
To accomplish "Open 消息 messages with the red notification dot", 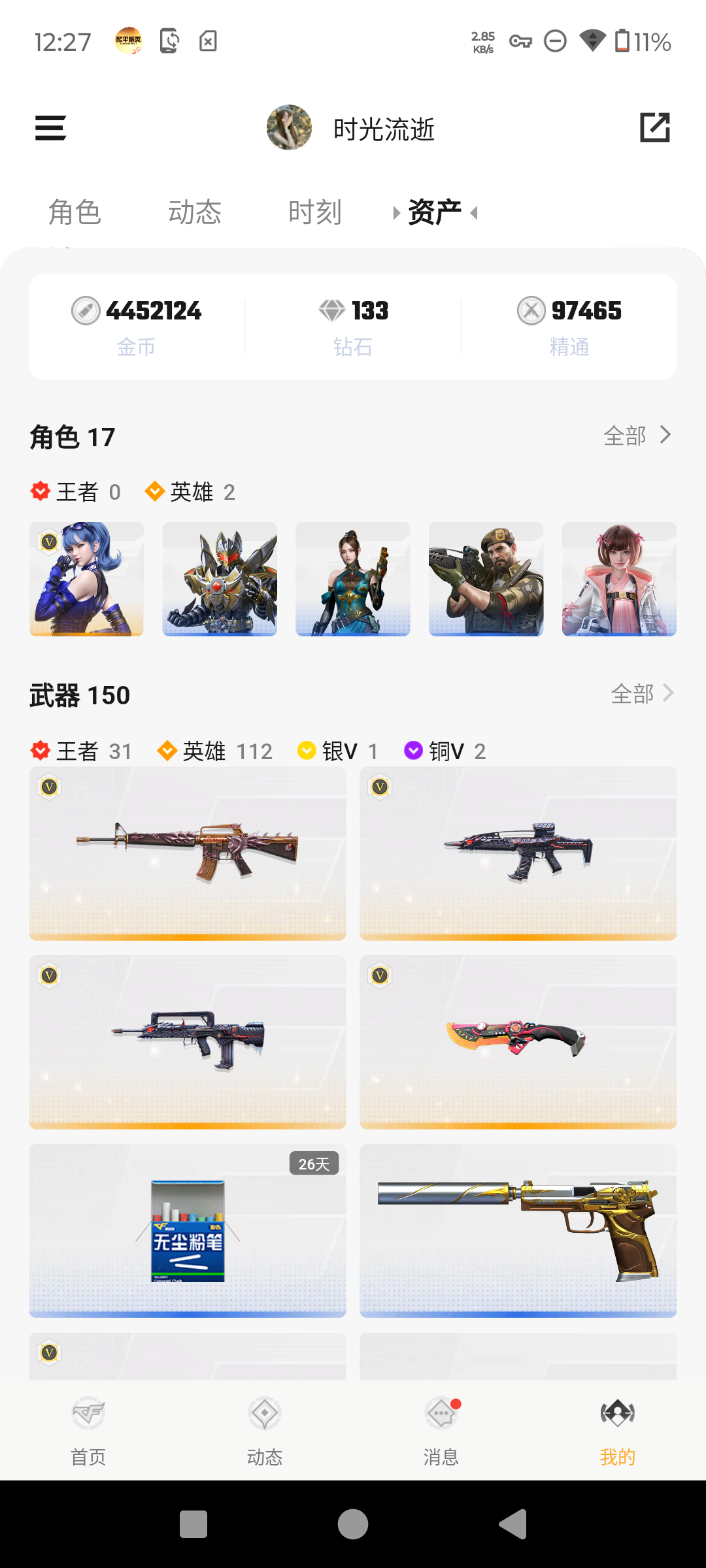I will 441,1413.
